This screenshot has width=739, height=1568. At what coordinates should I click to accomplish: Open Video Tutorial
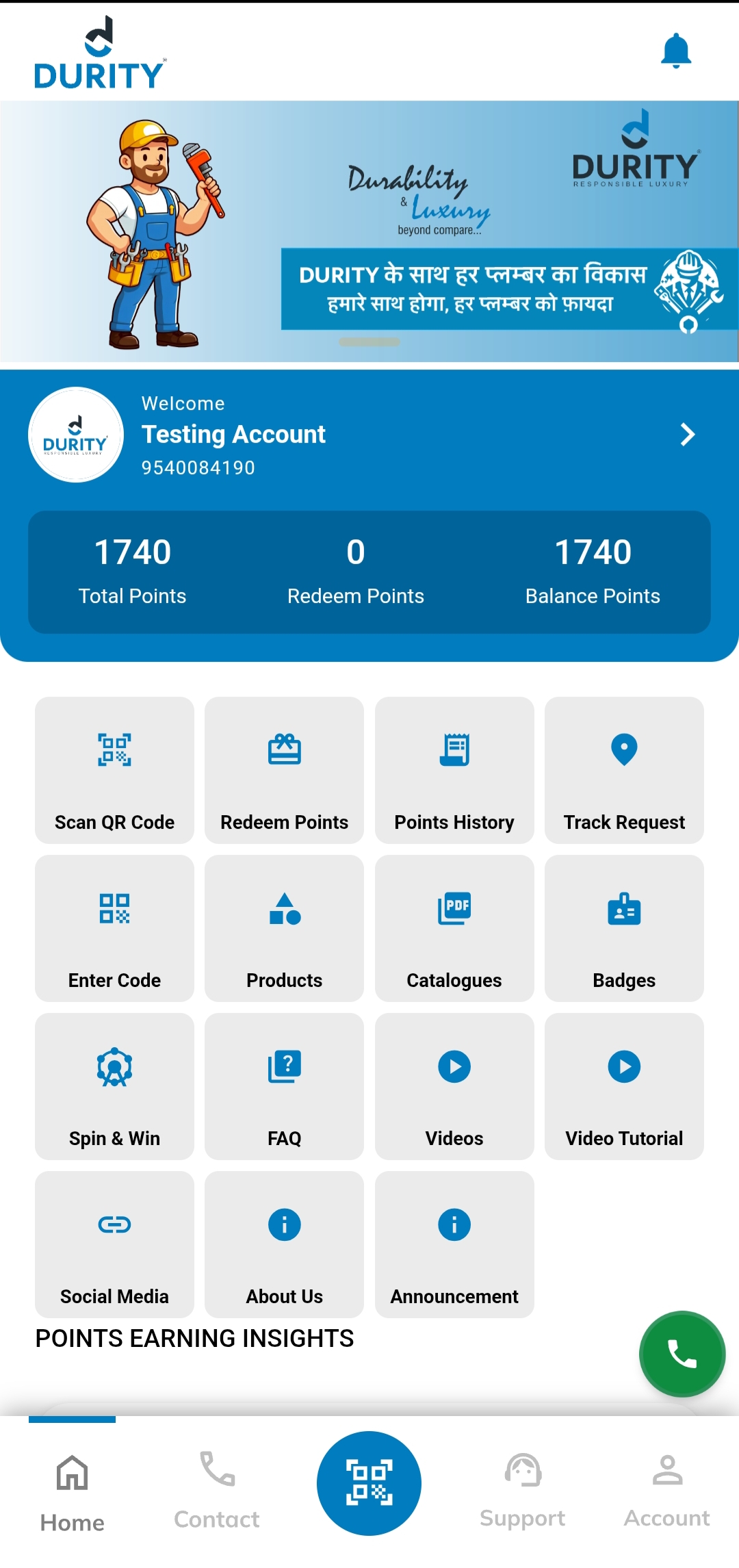pyautogui.click(x=624, y=1086)
